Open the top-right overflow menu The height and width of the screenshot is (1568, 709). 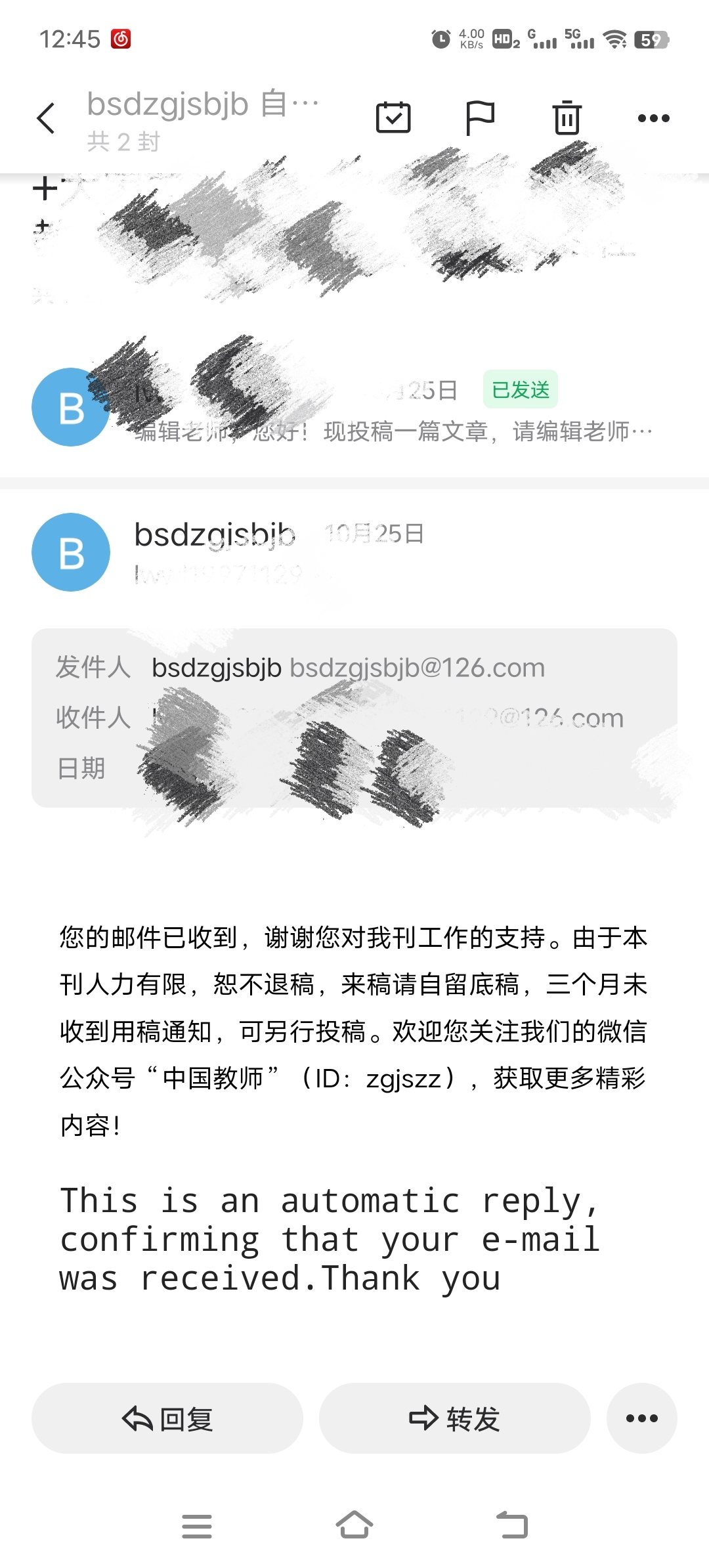[654, 119]
